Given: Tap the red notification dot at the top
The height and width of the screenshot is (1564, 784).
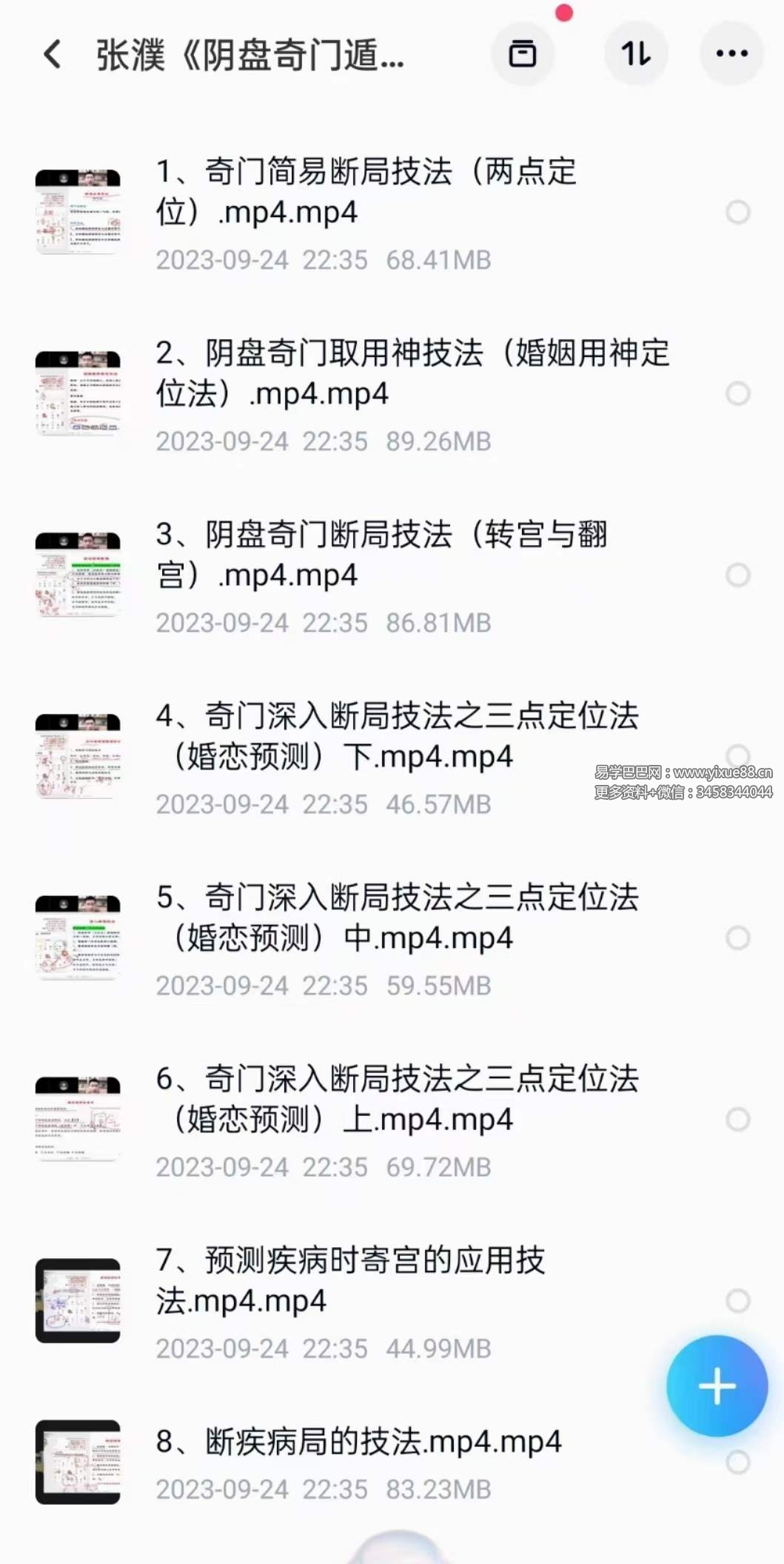Looking at the screenshot, I should click(x=564, y=10).
